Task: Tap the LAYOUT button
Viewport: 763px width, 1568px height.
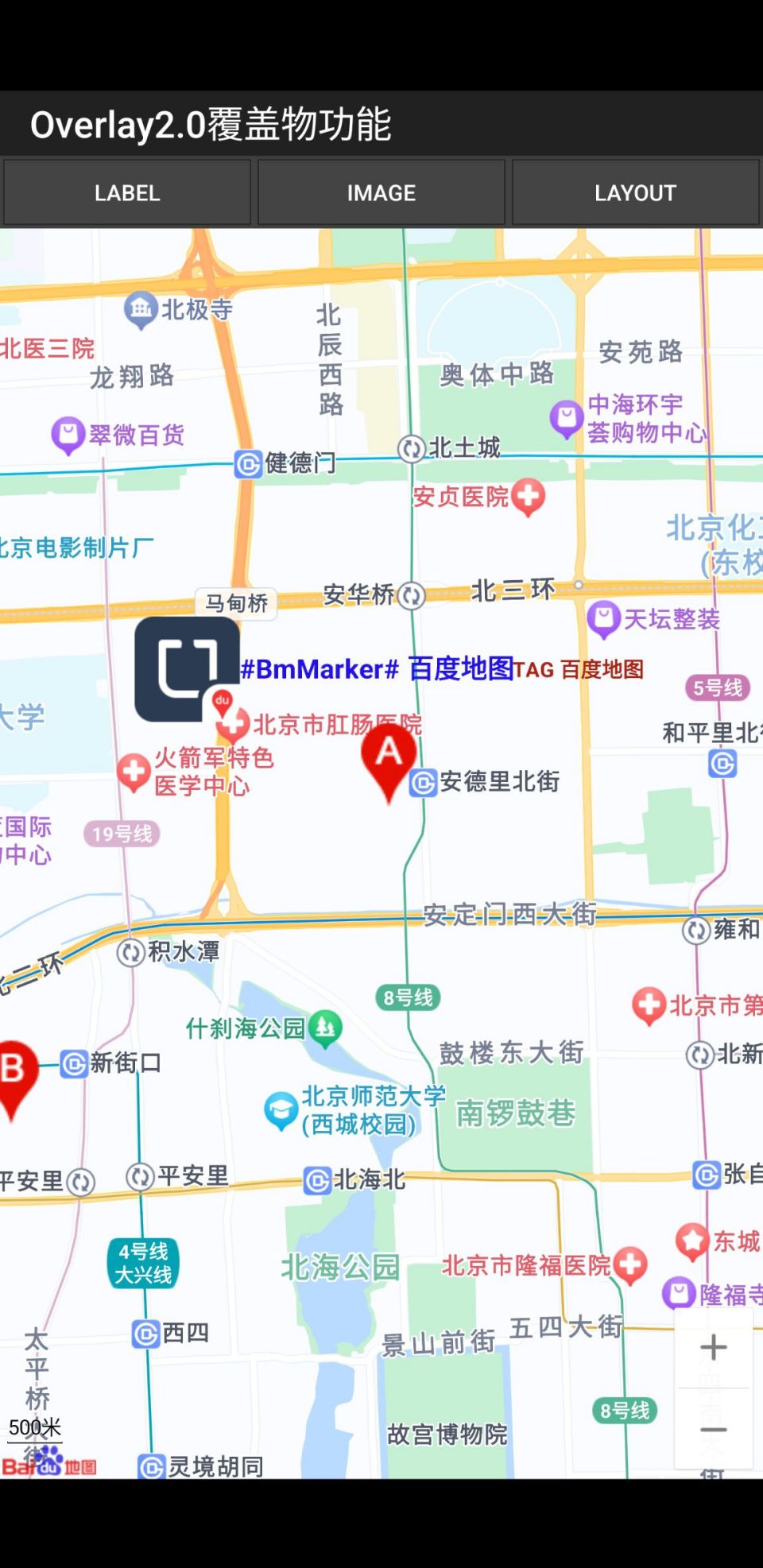Action: click(x=635, y=193)
